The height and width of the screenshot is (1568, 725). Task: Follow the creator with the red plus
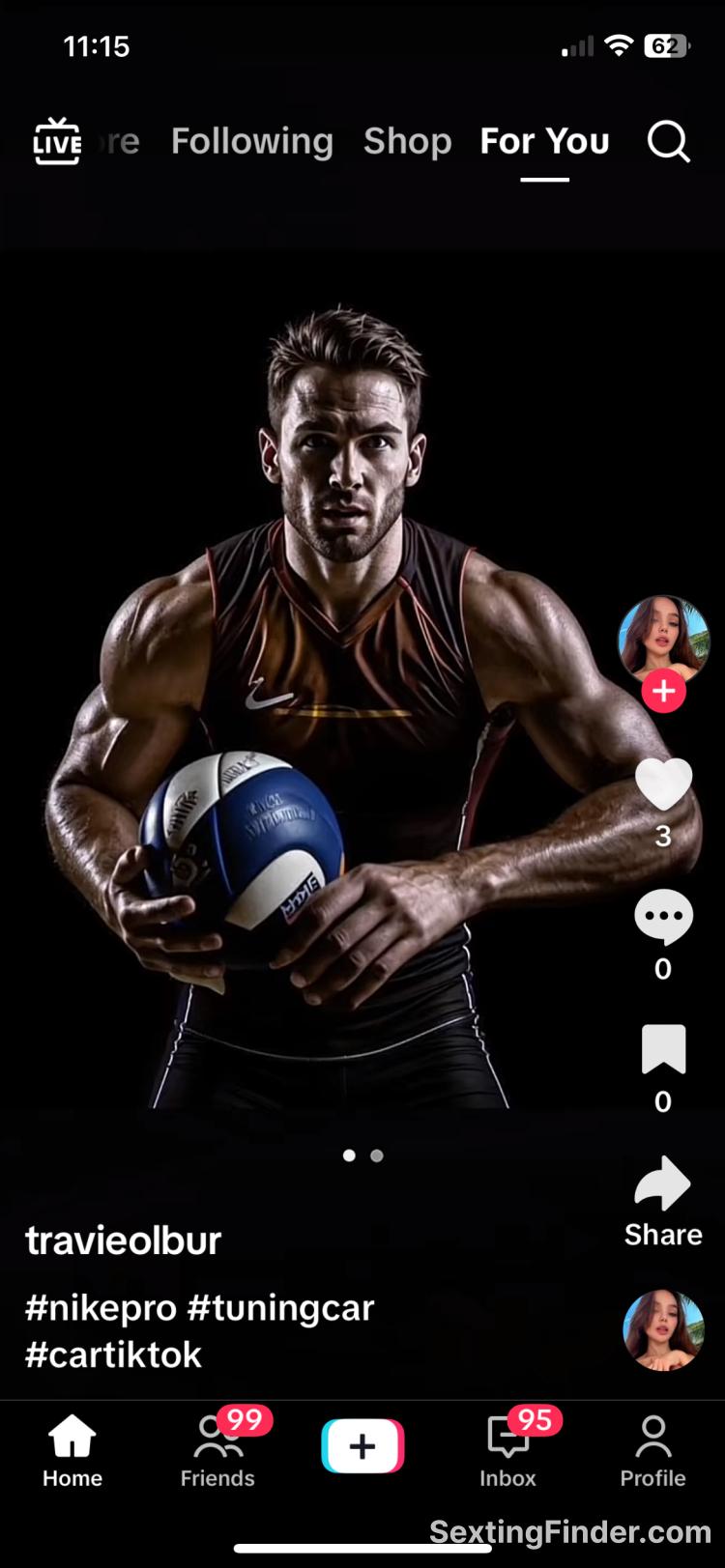tap(663, 692)
